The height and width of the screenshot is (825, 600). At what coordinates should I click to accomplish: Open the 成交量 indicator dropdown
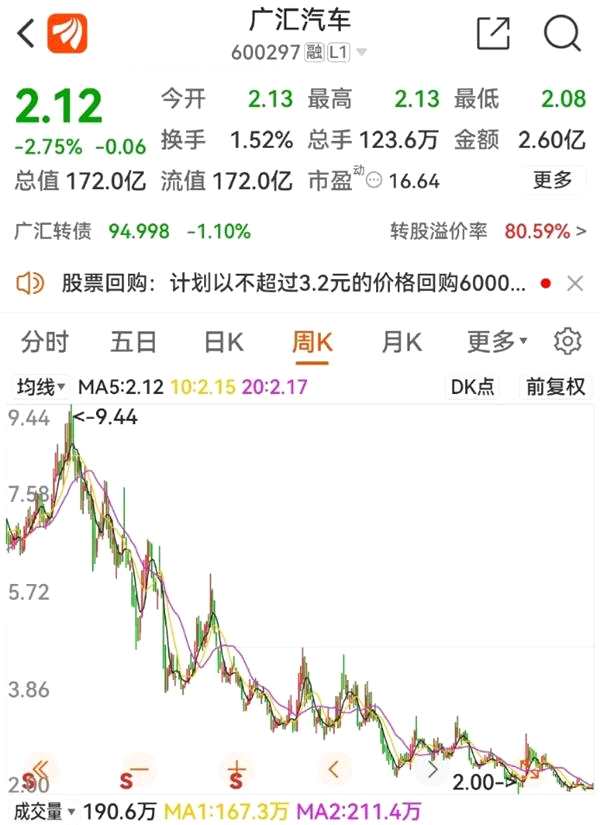38,811
